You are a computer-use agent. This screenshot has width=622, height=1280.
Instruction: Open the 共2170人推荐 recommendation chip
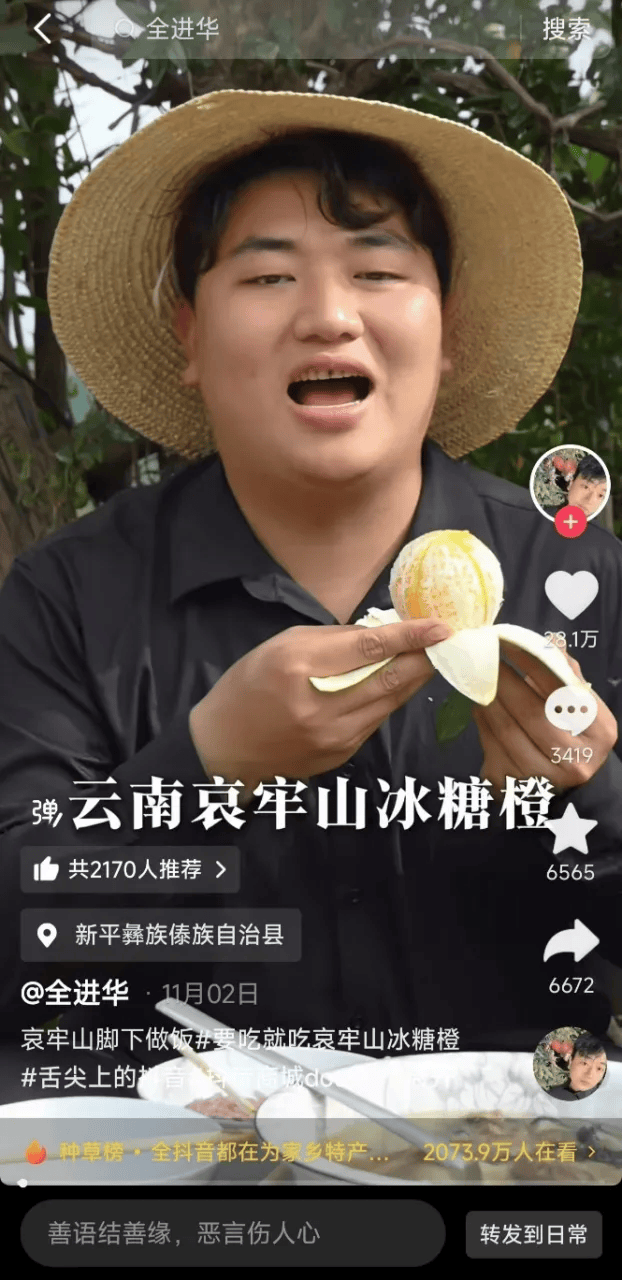tap(130, 870)
